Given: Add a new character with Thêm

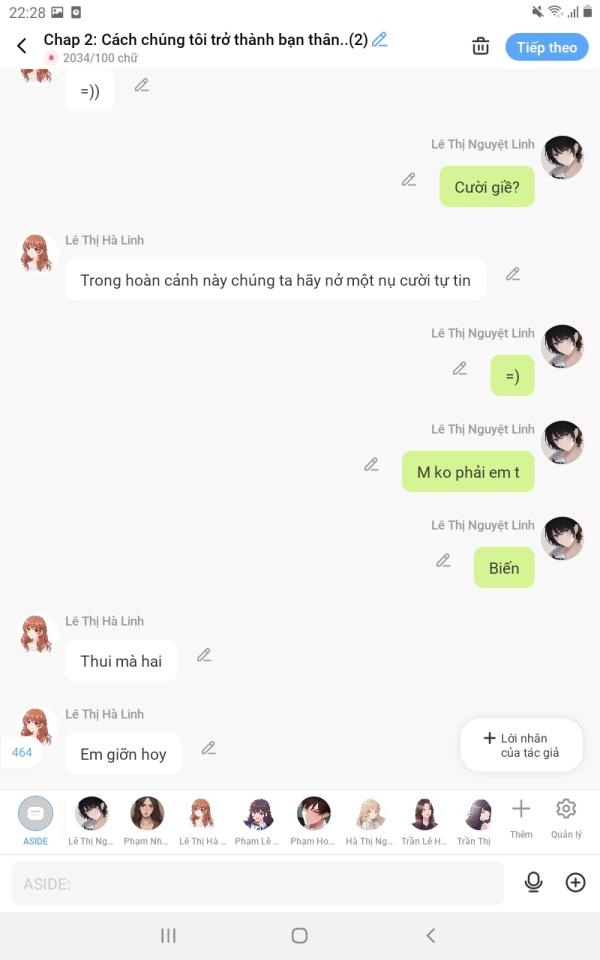Looking at the screenshot, I should coord(521,816).
